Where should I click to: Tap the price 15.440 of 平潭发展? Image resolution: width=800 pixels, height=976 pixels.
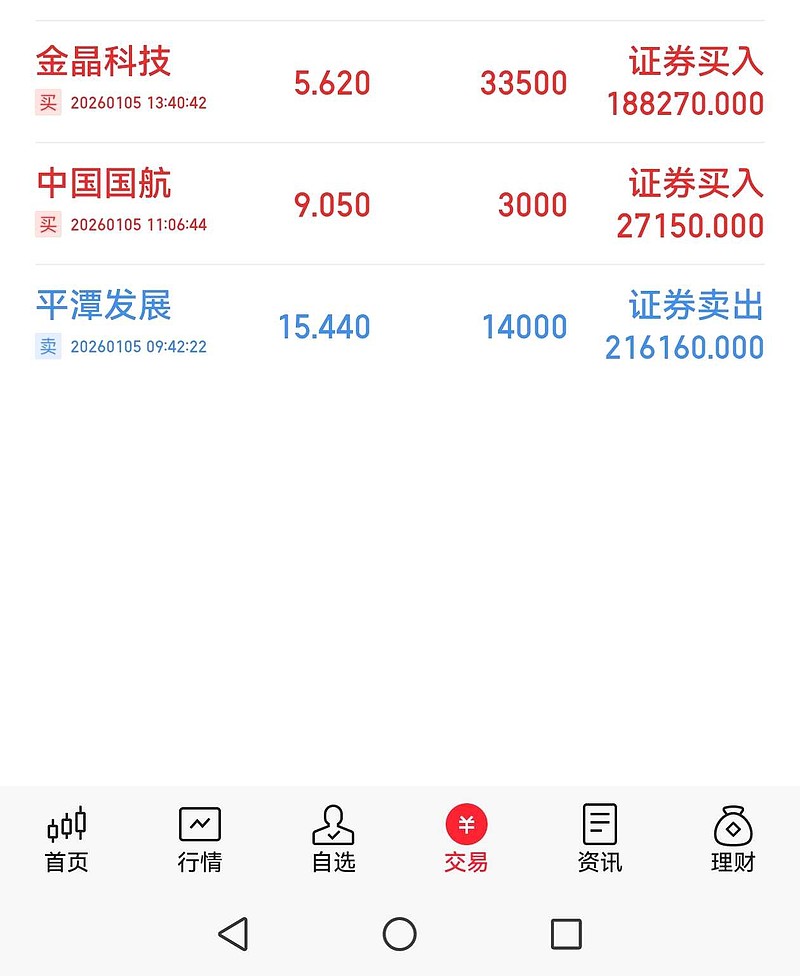[324, 327]
